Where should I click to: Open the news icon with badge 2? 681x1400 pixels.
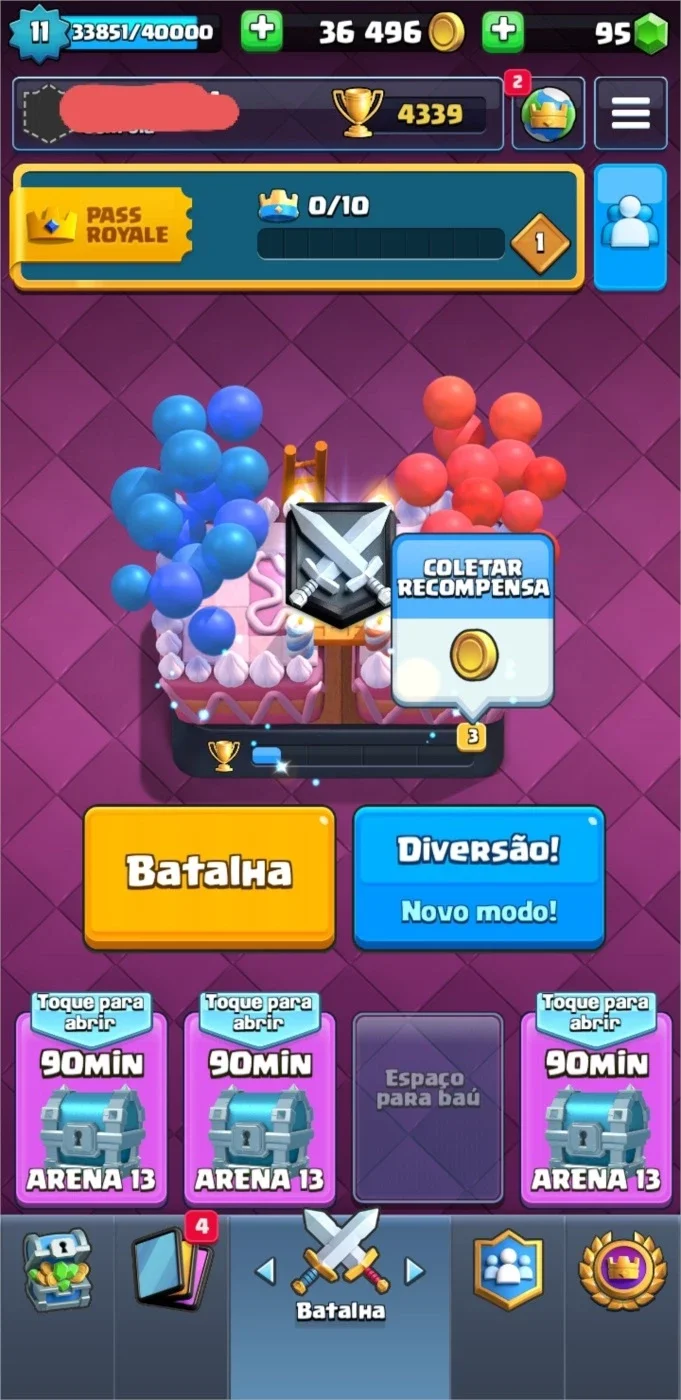click(548, 114)
